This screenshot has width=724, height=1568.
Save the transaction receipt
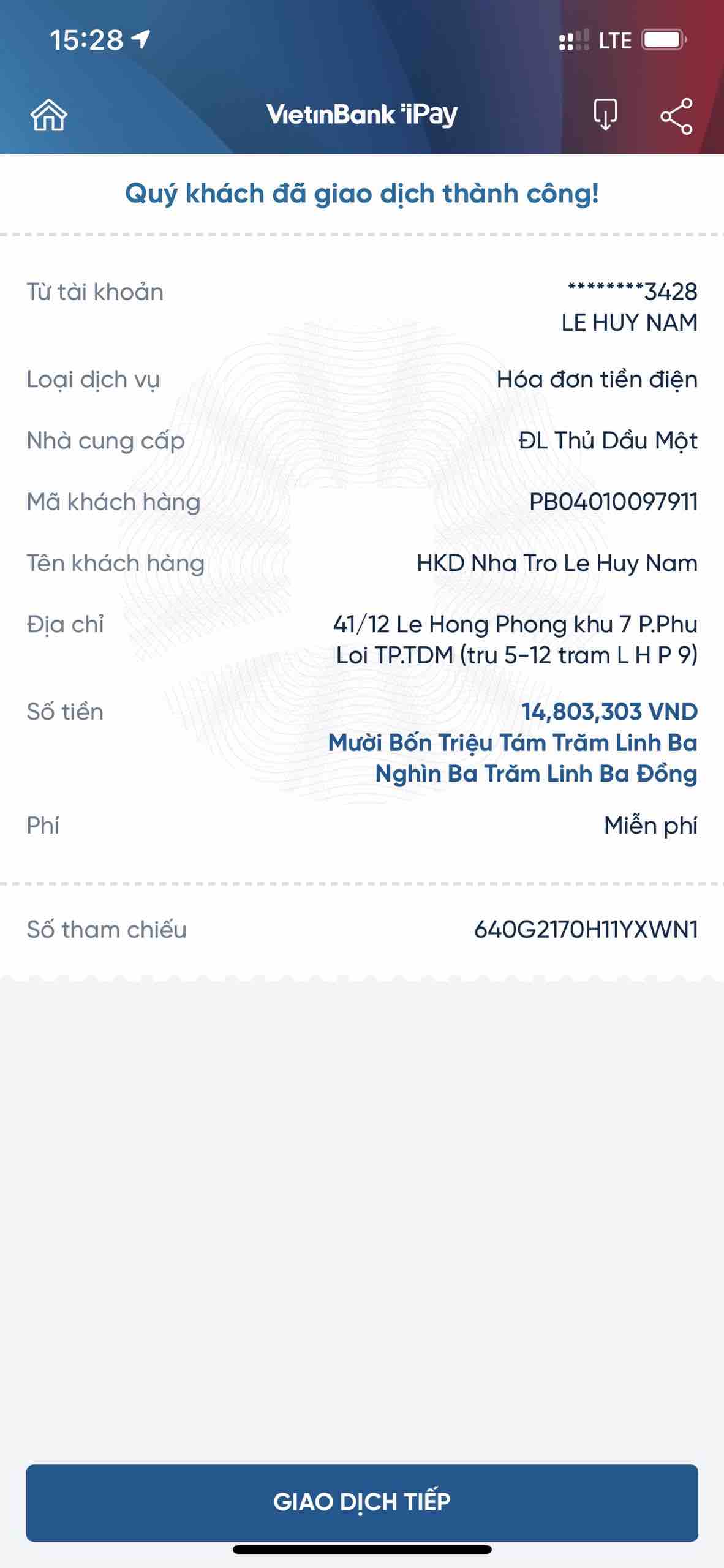pyautogui.click(x=605, y=115)
